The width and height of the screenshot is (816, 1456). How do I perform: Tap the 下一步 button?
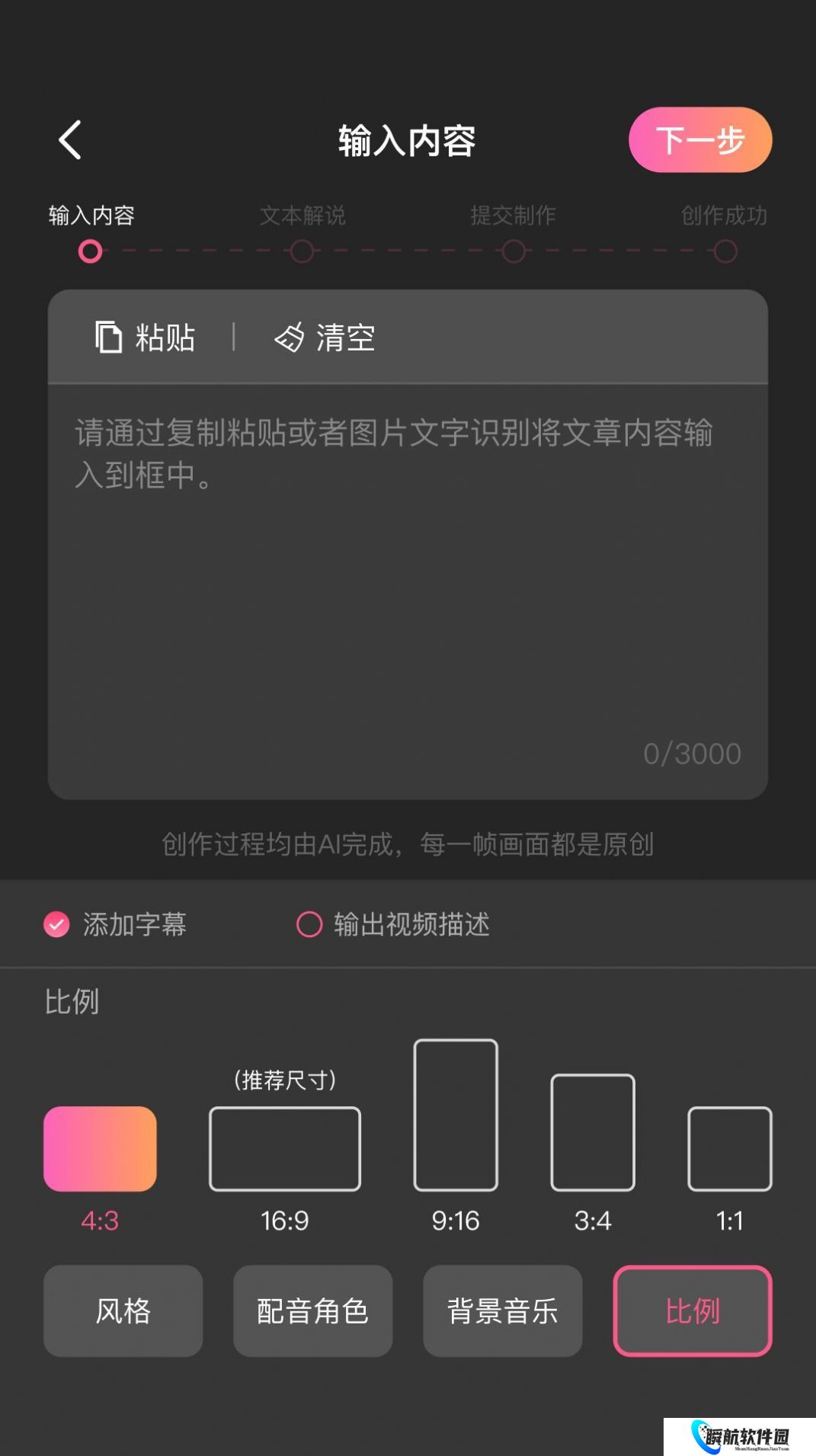pyautogui.click(x=699, y=140)
